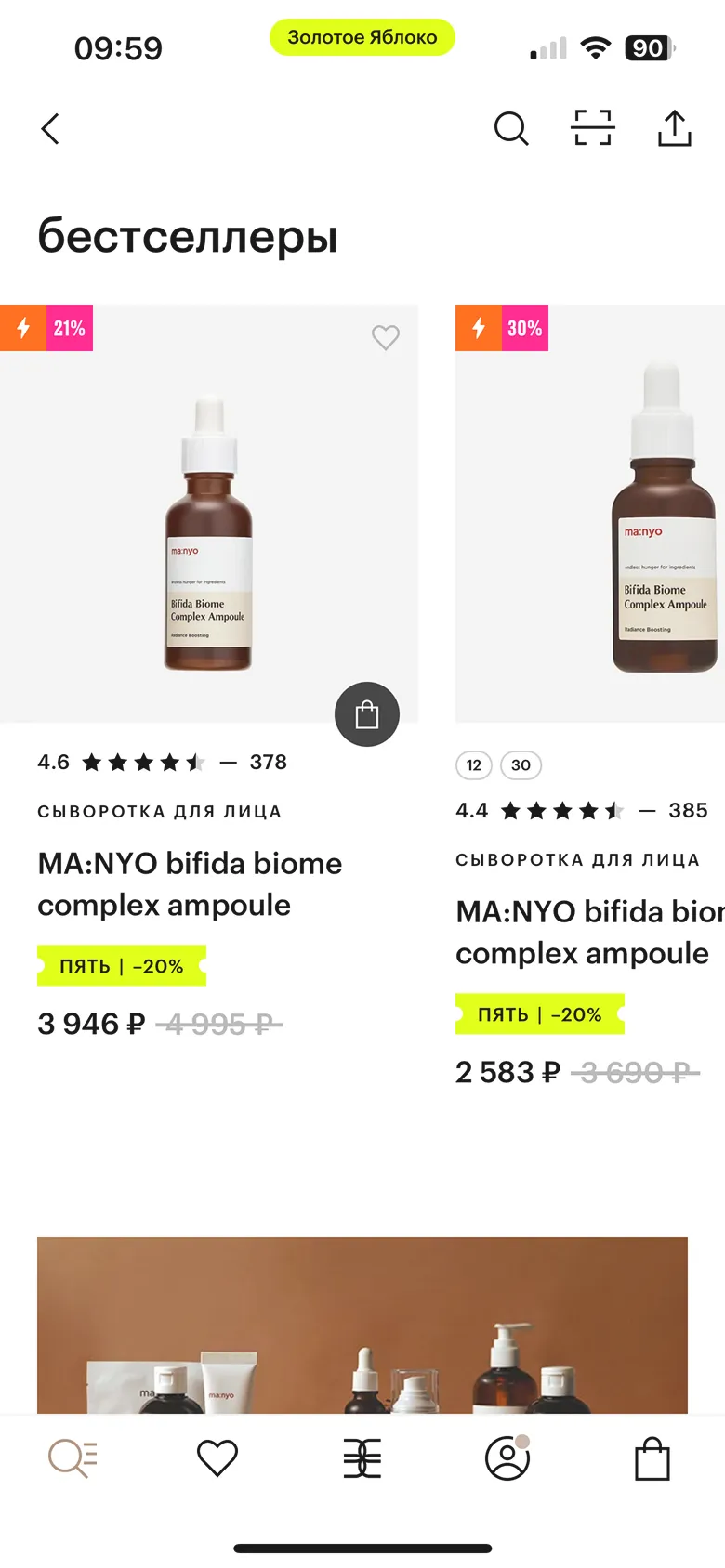Select volume option 30

coord(521,765)
